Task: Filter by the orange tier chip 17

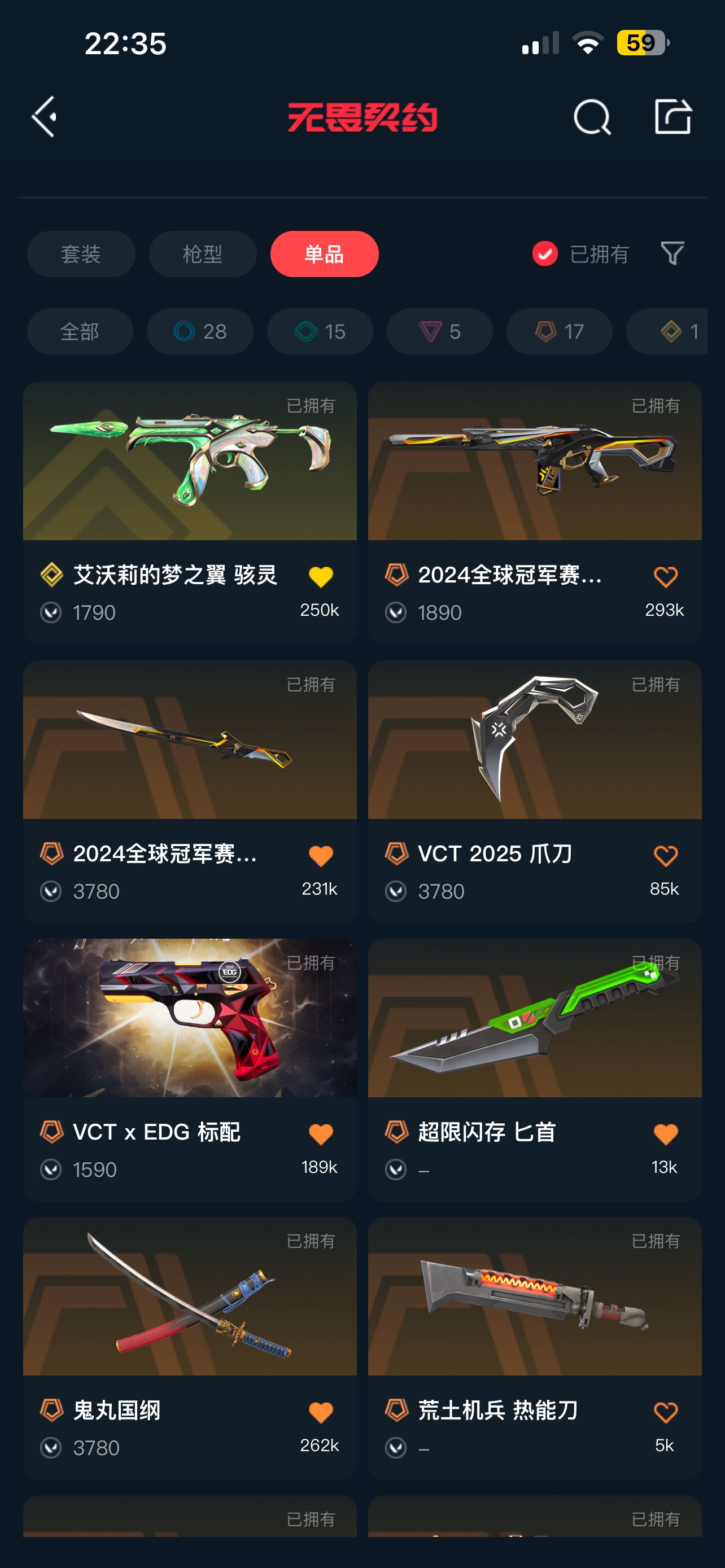Action: pyautogui.click(x=559, y=331)
